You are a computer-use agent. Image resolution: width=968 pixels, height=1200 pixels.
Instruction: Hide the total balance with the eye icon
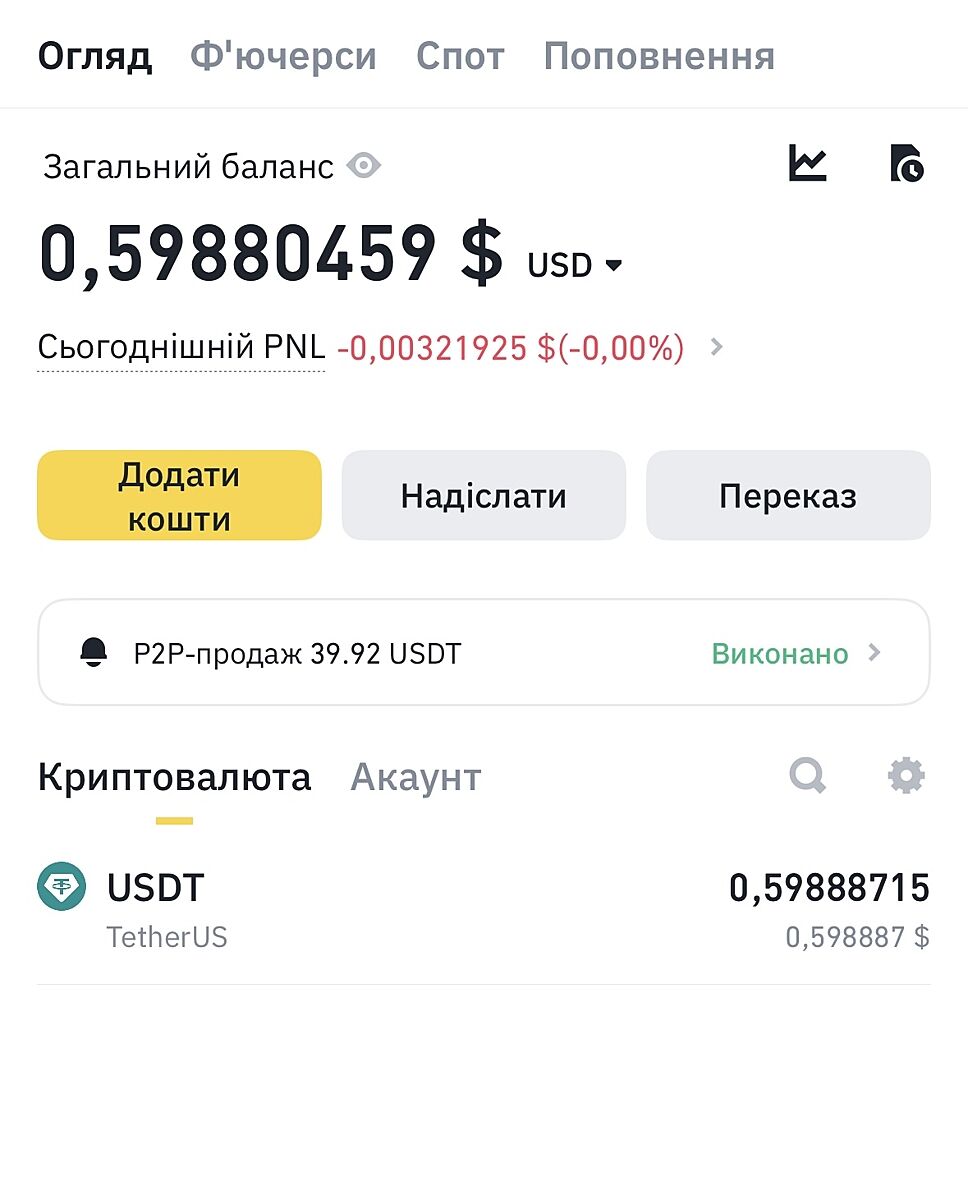364,165
